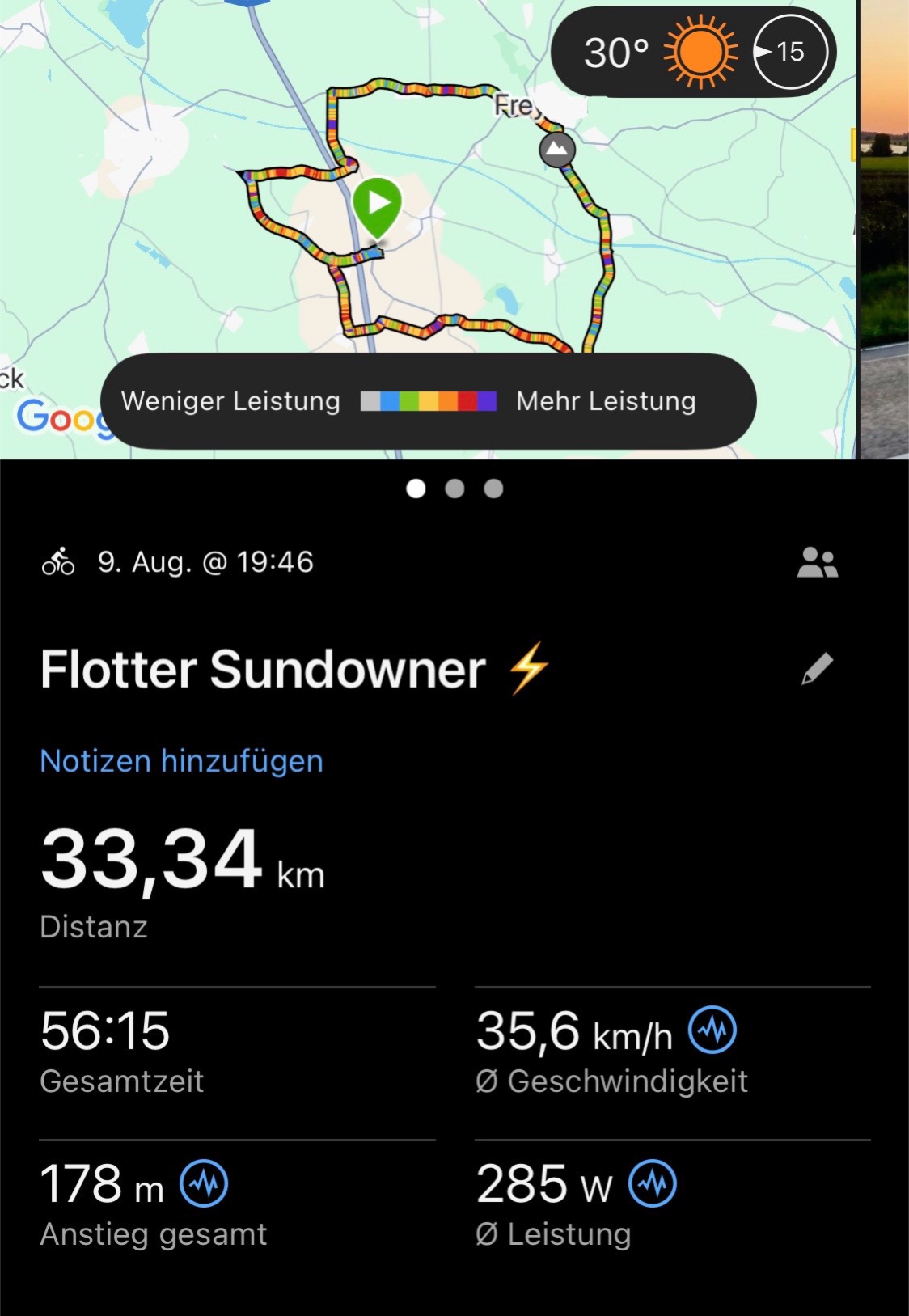Tap Notizen hinzufügen link
The height and width of the screenshot is (1316, 909).
[x=182, y=761]
